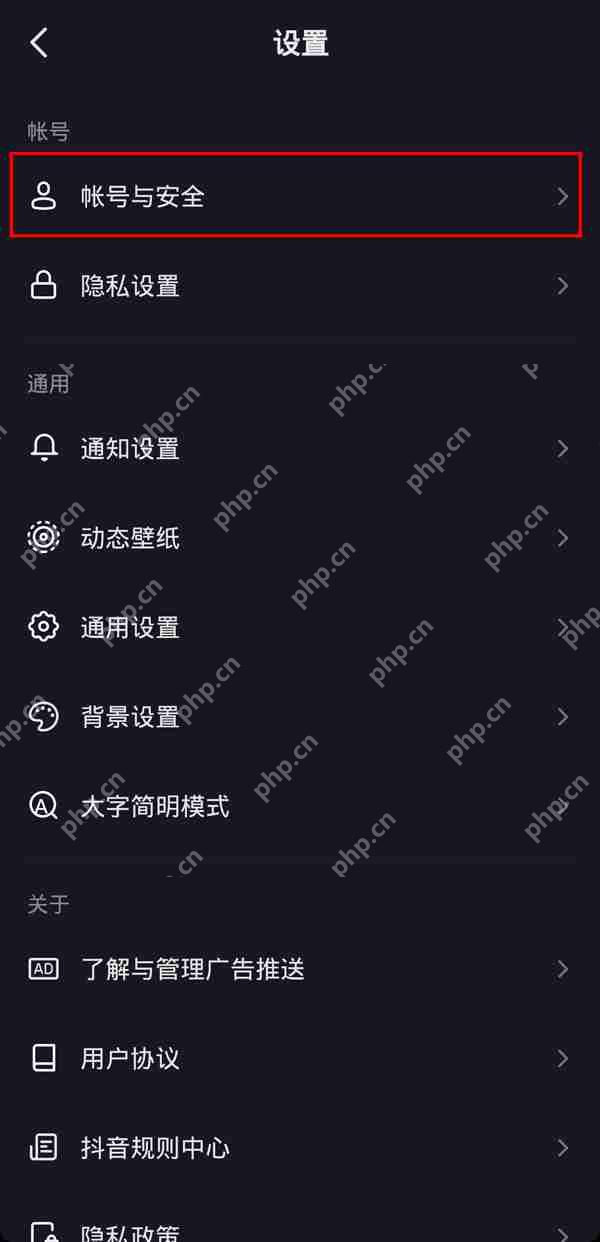Open 通用设置 row
The width and height of the screenshot is (600, 1242).
click(295, 628)
